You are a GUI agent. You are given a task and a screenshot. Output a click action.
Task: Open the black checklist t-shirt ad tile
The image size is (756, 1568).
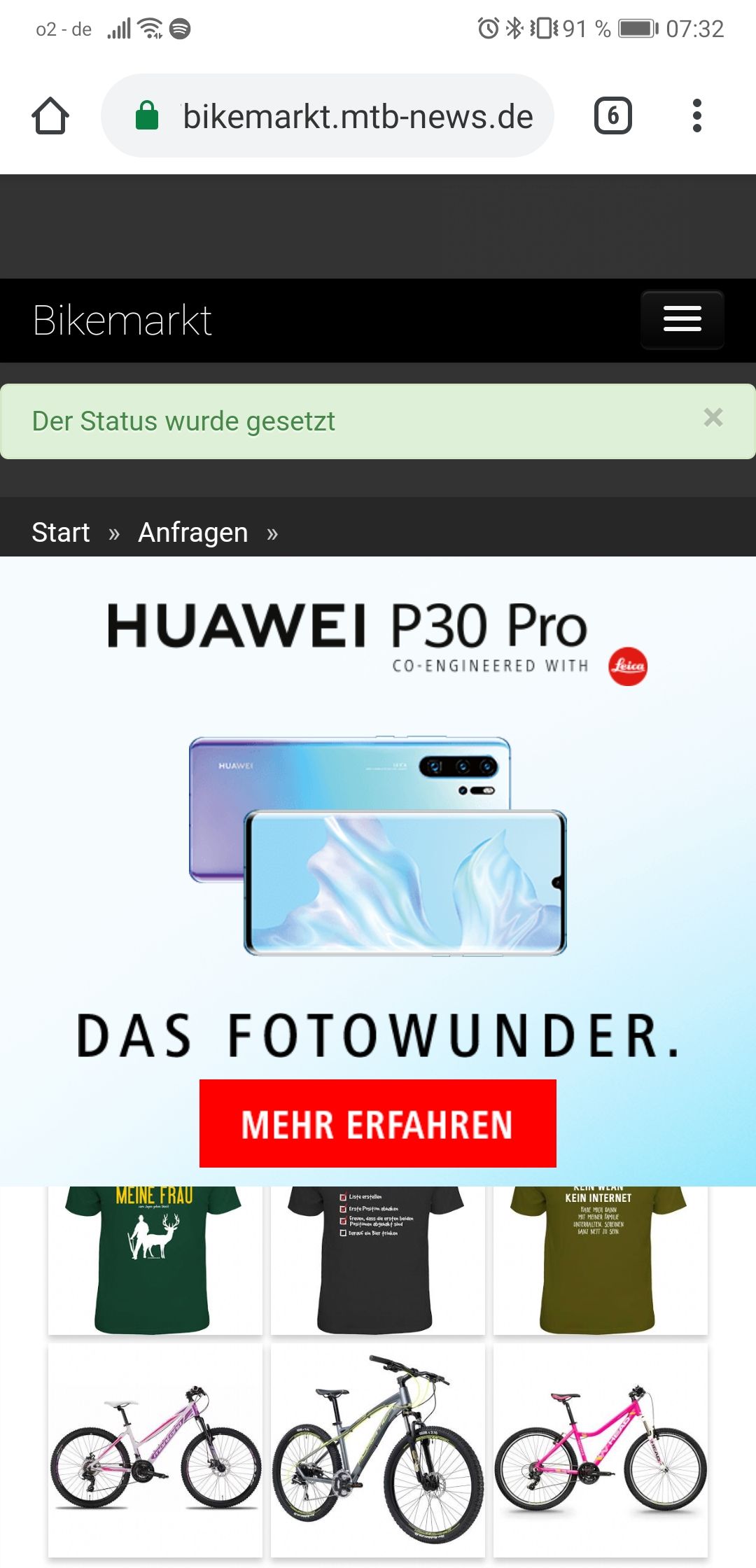click(378, 1260)
